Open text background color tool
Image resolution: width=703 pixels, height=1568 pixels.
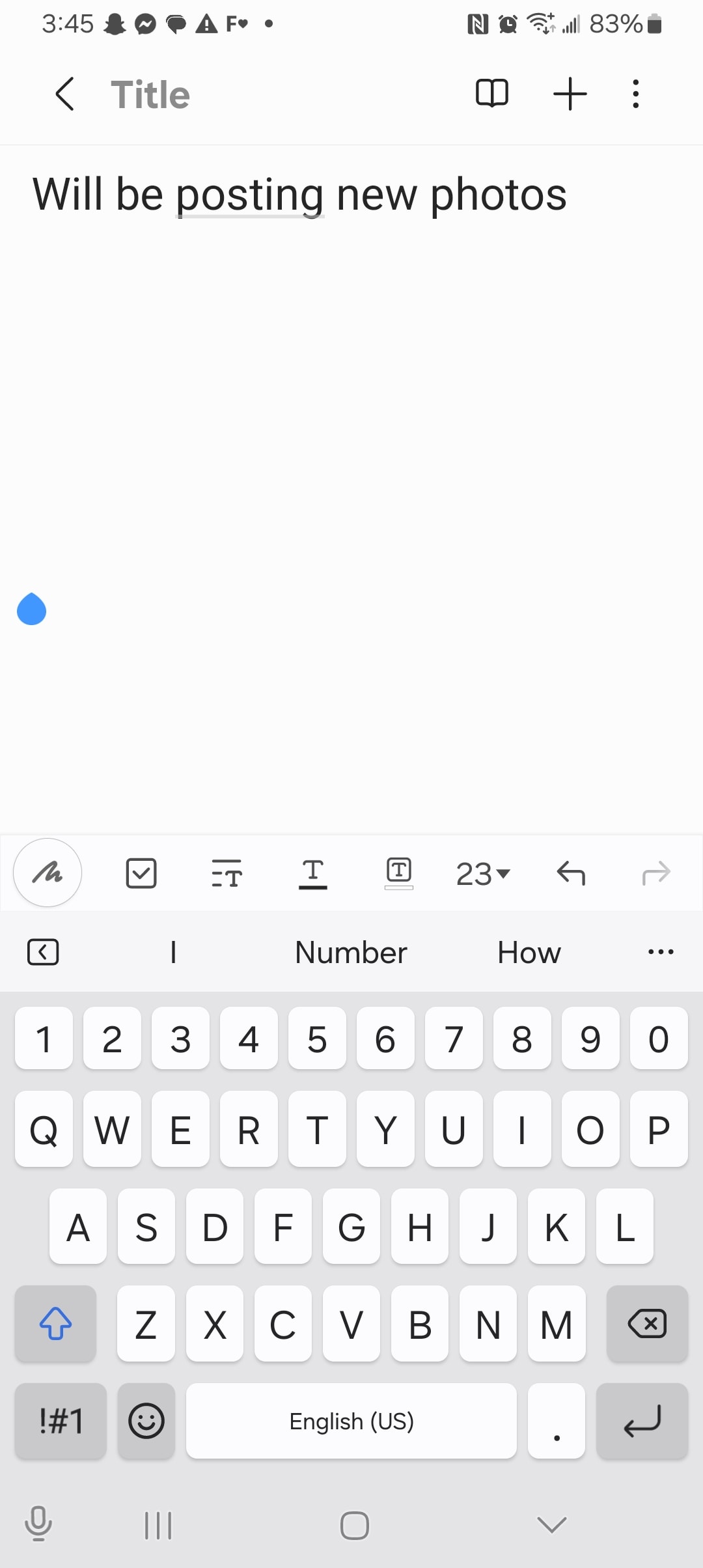pos(399,873)
